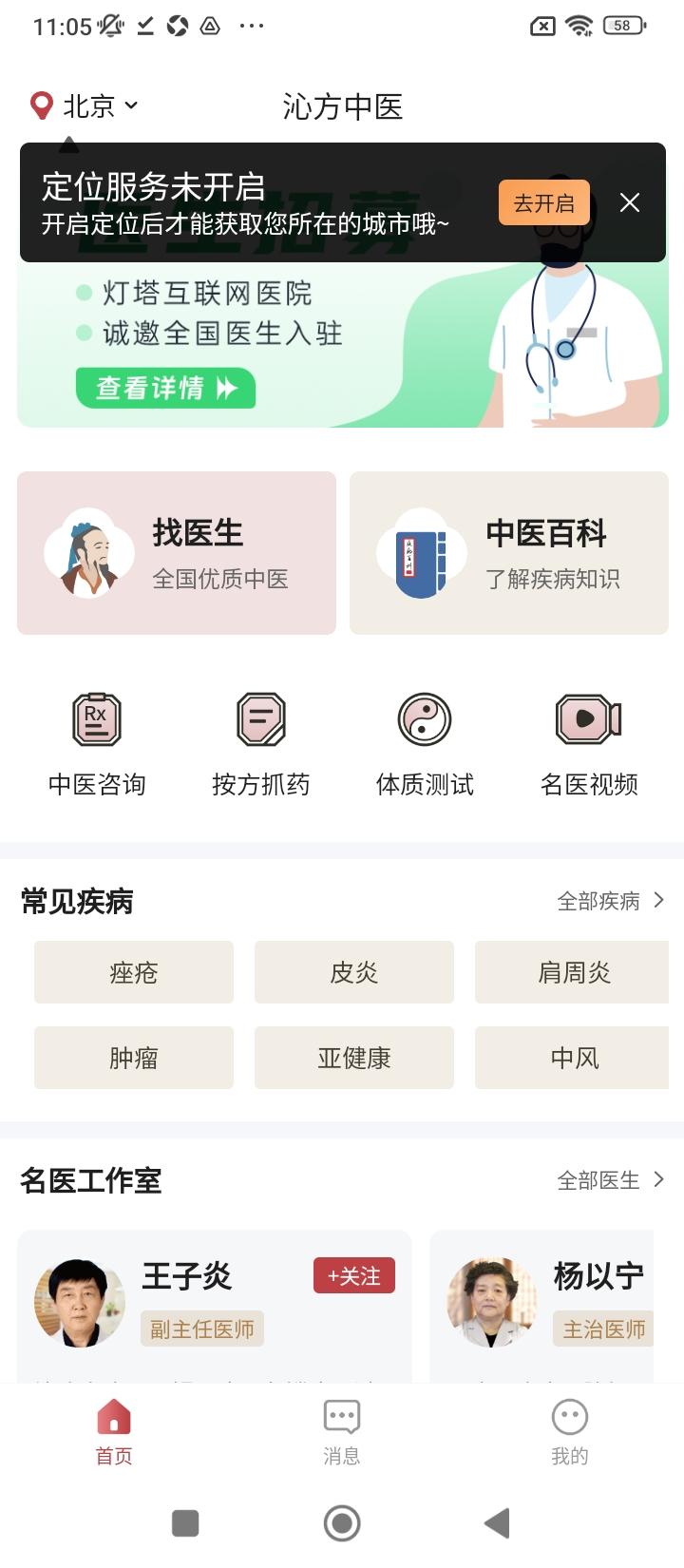Toggle follow on 王子炎 with +关注

(x=353, y=1276)
